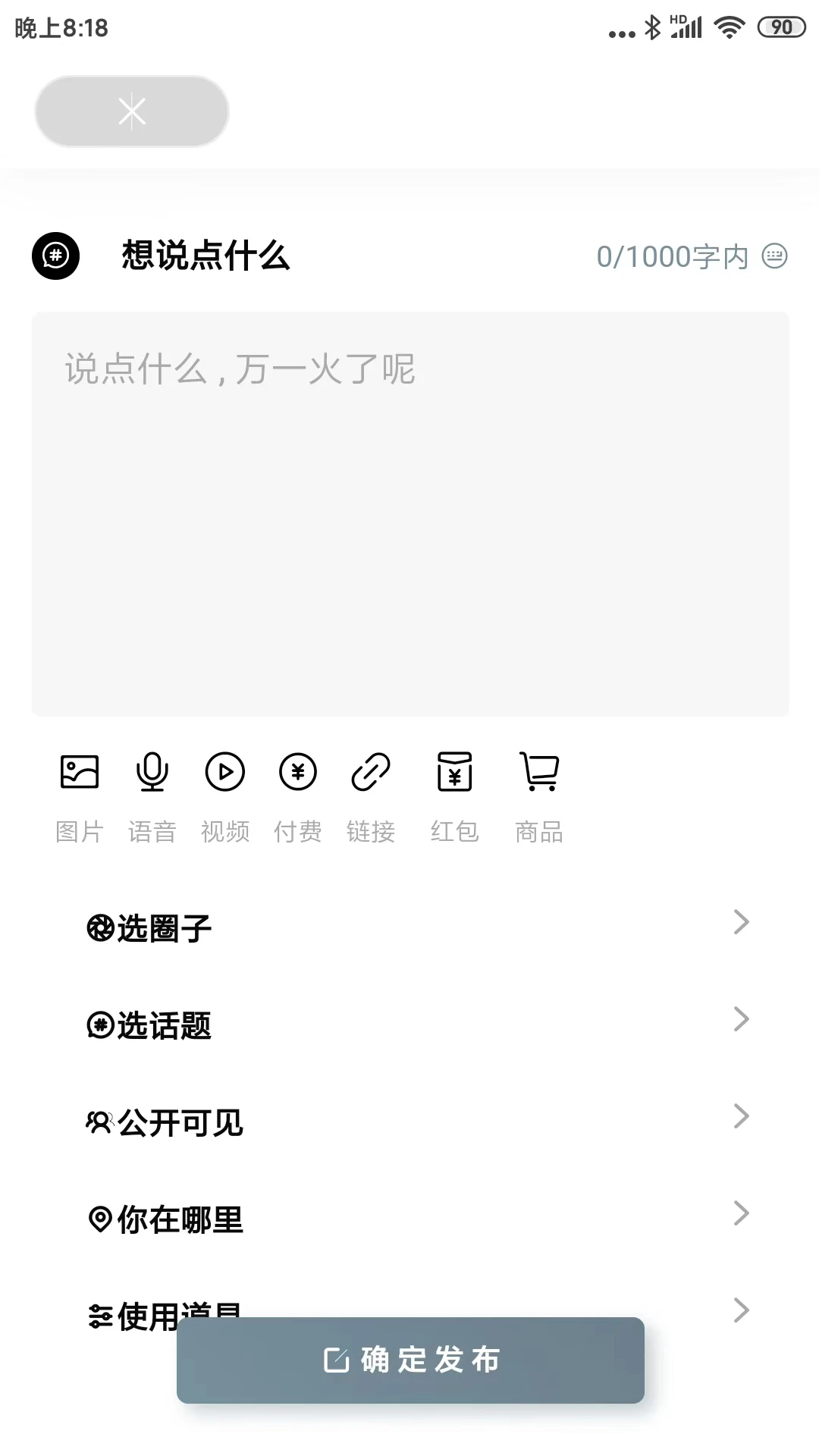This screenshot has height=1456, width=819.
Task: Open video upload via the 视频 icon
Action: 224,771
